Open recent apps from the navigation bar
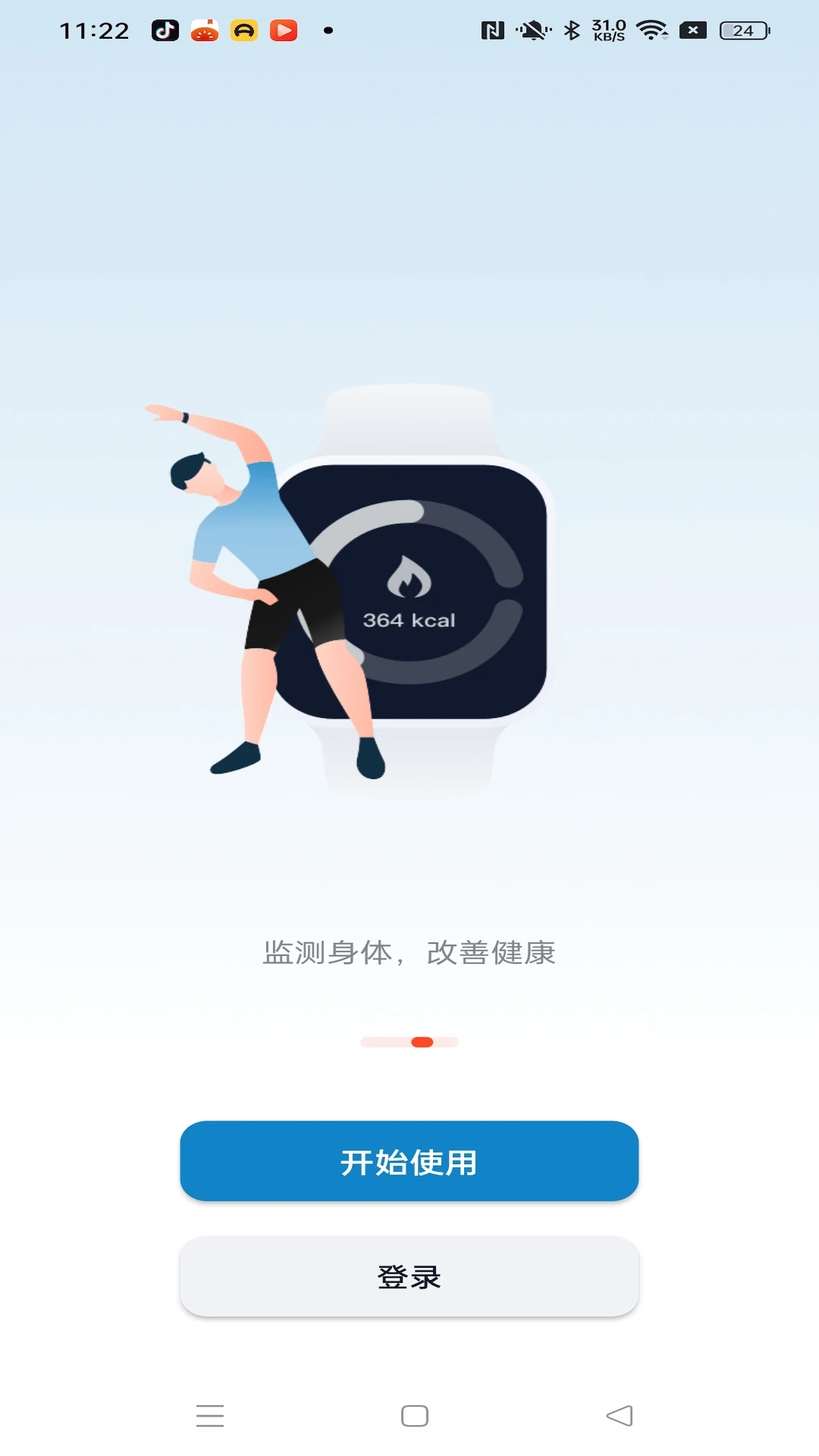The height and width of the screenshot is (1456, 819). pos(210,1416)
